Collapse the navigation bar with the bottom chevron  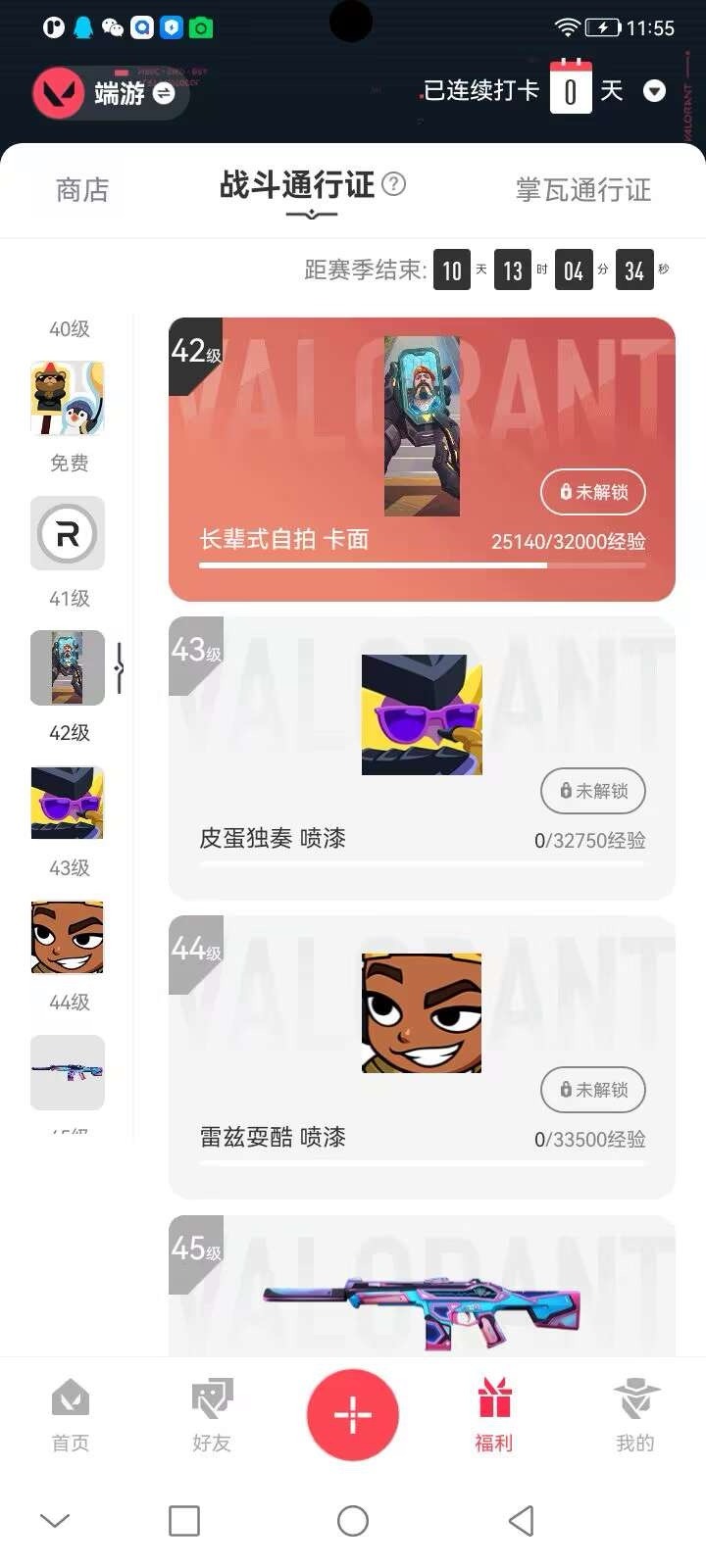pos(53,1520)
